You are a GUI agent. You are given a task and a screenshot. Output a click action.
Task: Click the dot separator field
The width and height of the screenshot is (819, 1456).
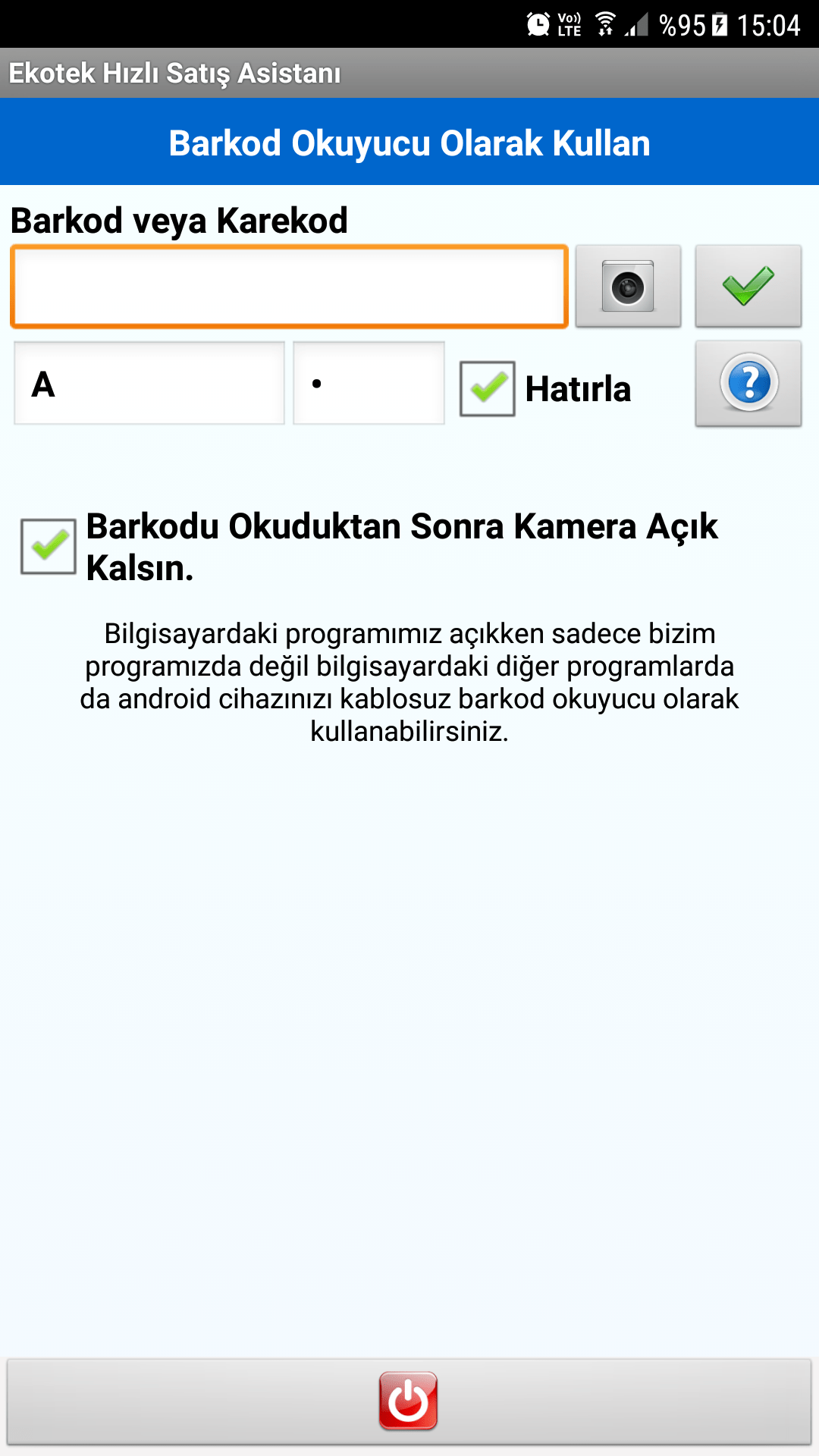(369, 384)
